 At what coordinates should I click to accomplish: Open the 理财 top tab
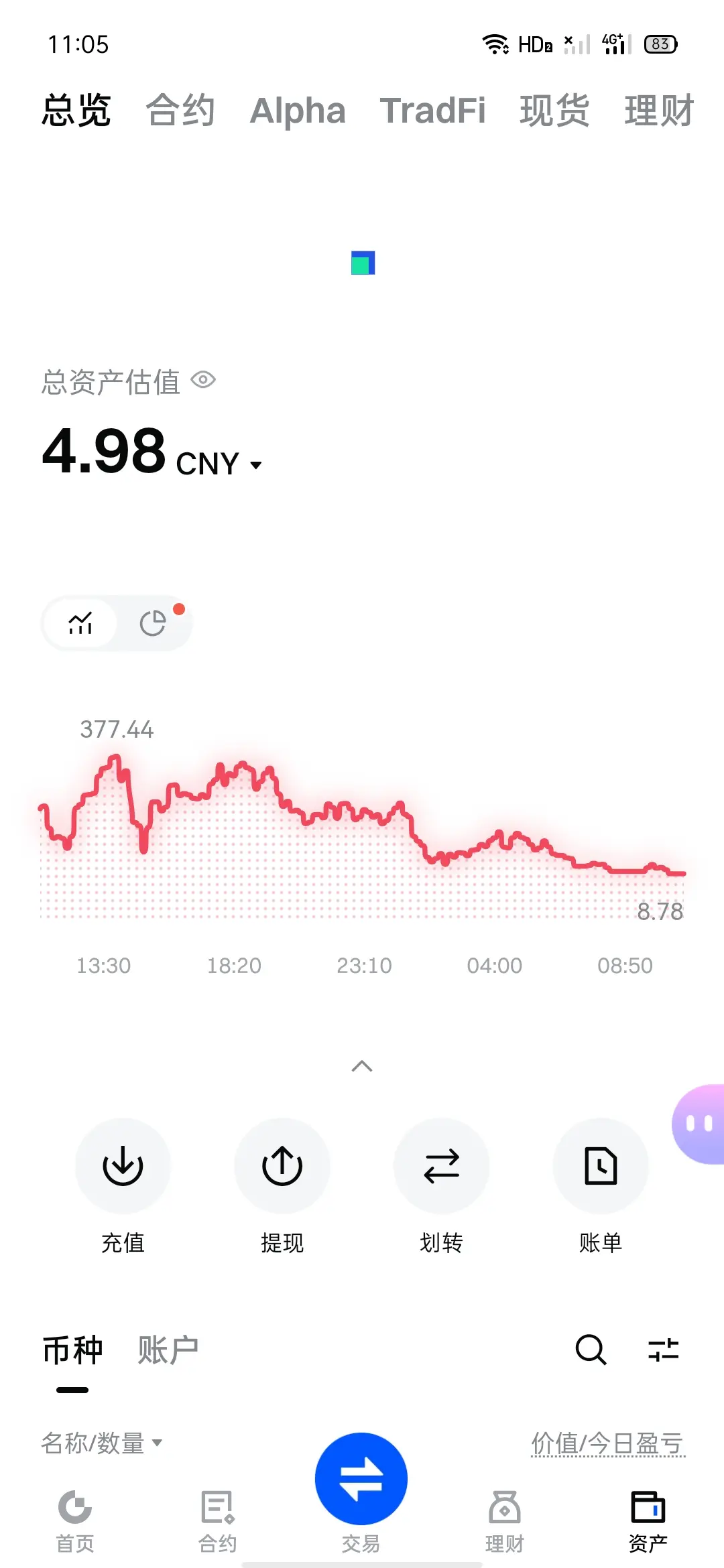pos(659,111)
